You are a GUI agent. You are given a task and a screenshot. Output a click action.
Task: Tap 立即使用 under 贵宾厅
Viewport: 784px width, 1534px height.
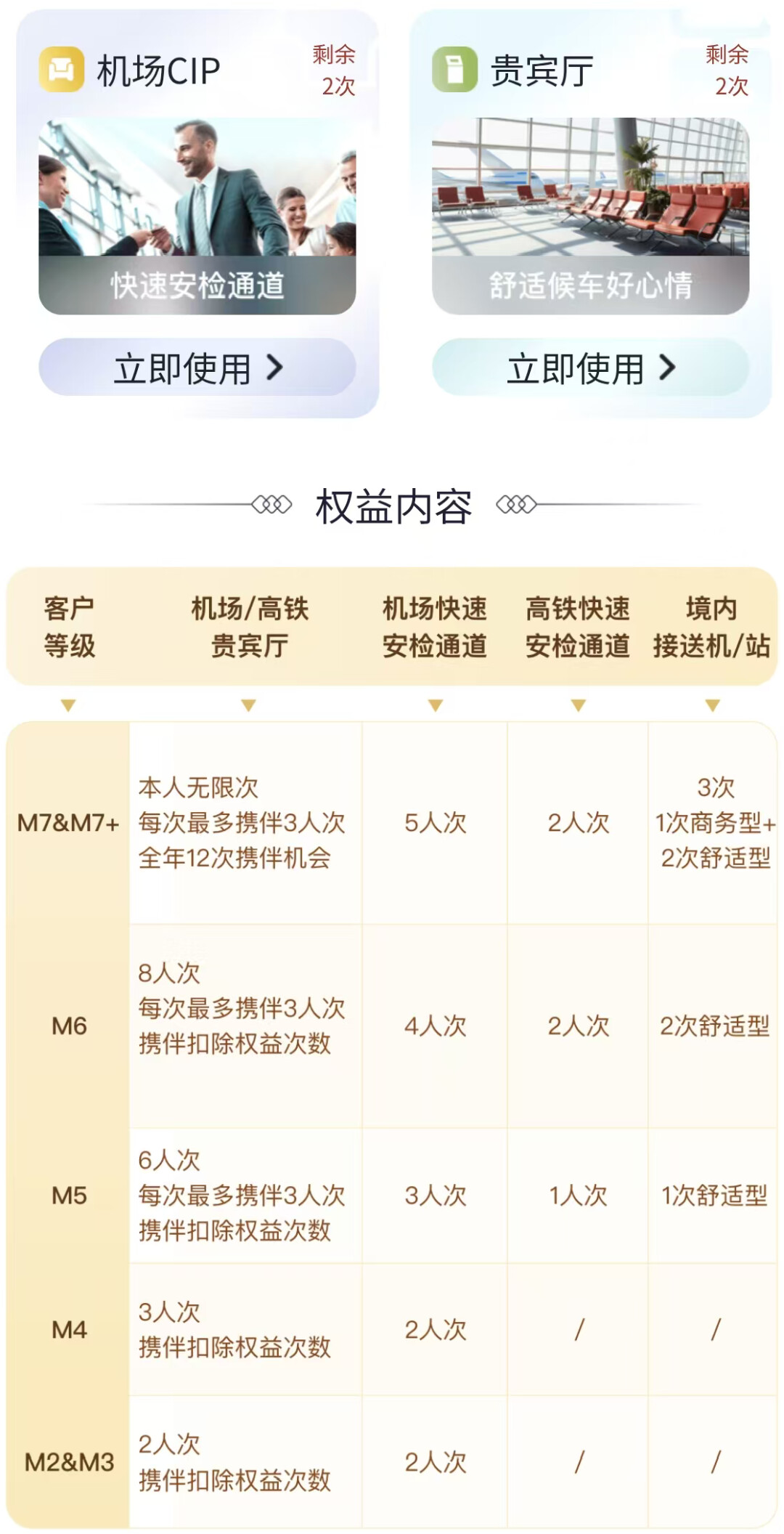[x=590, y=368]
